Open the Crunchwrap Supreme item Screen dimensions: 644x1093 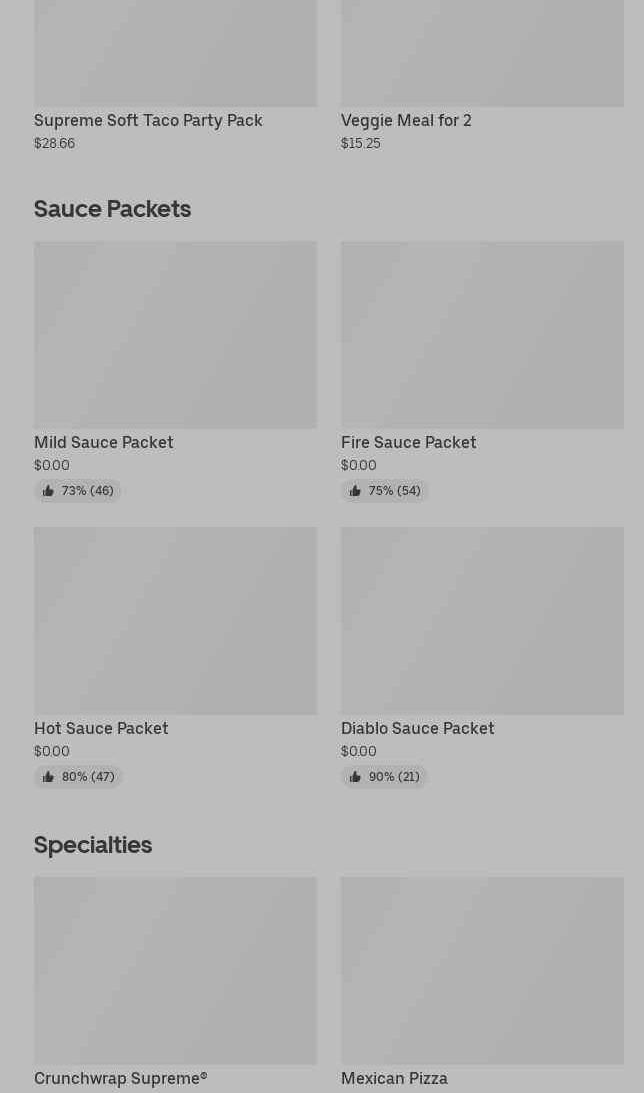coord(175,984)
